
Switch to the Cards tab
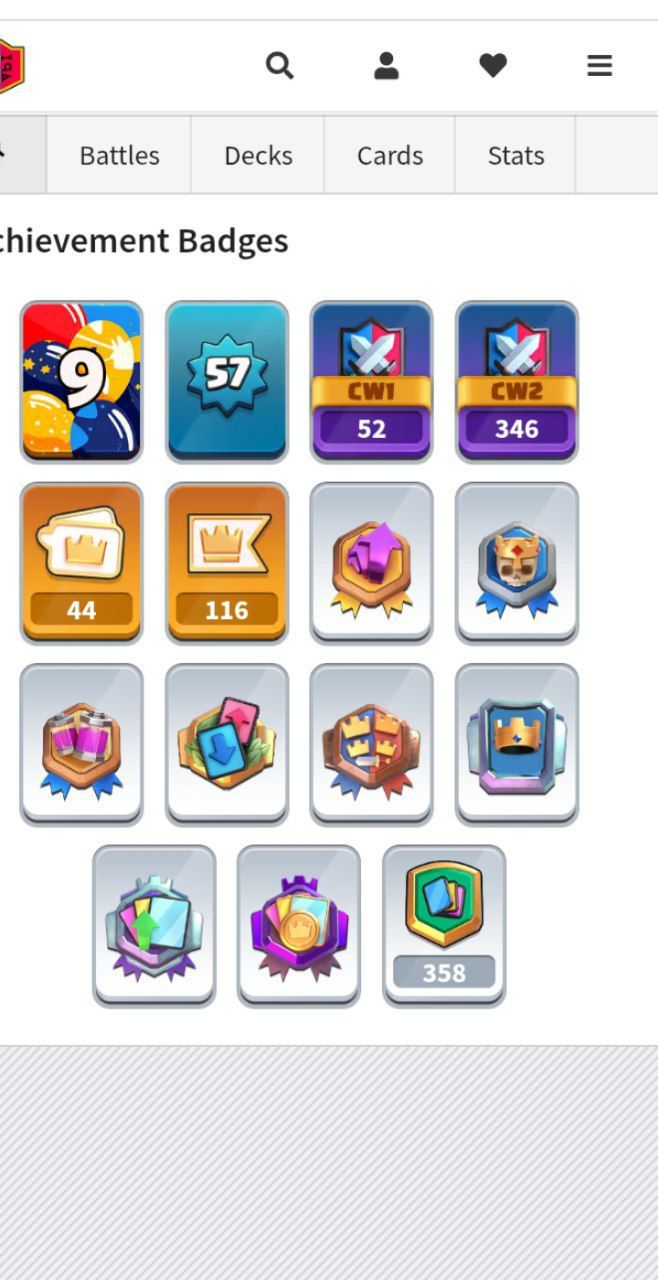[x=389, y=155]
